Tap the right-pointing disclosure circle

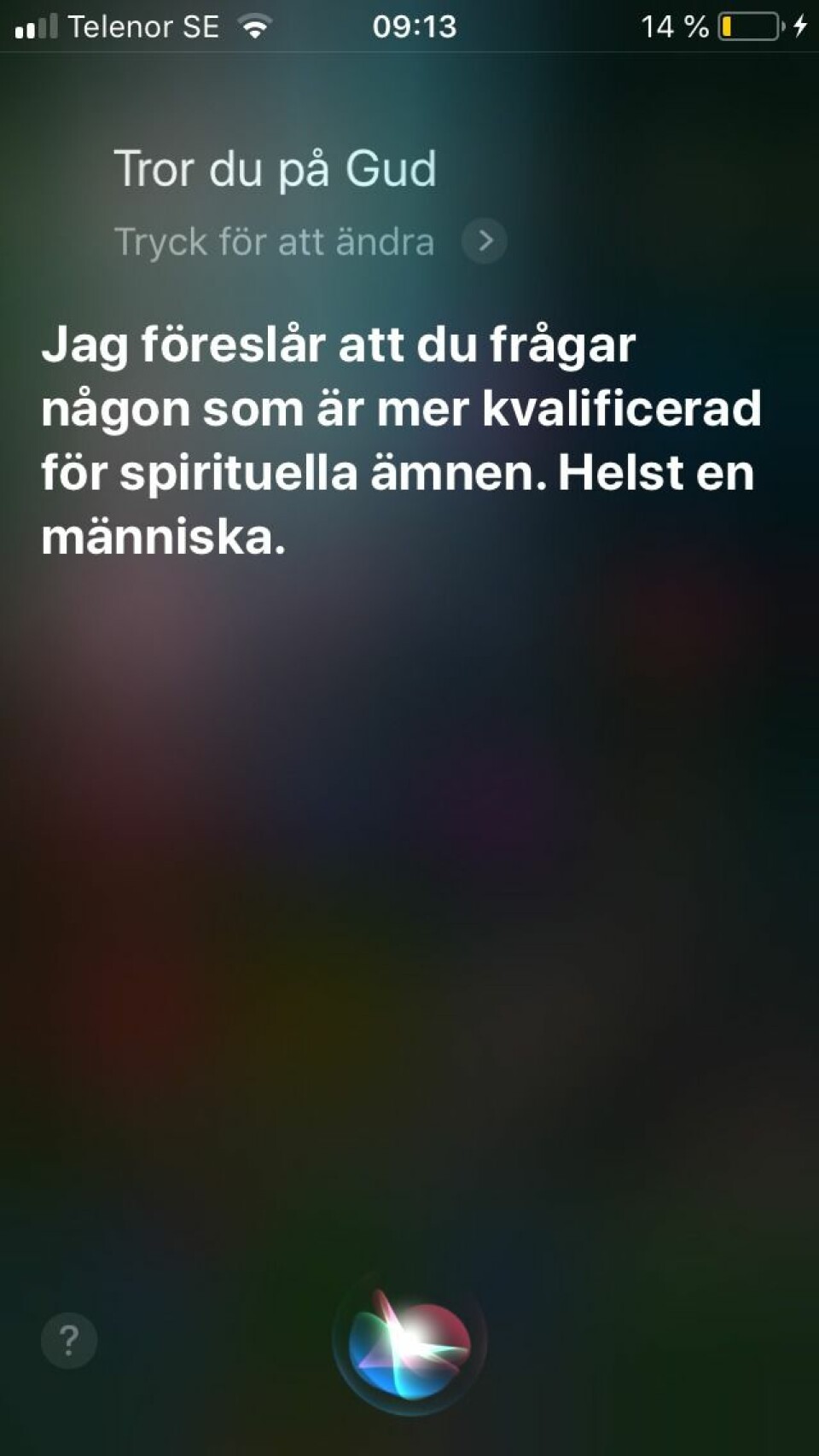click(x=483, y=241)
